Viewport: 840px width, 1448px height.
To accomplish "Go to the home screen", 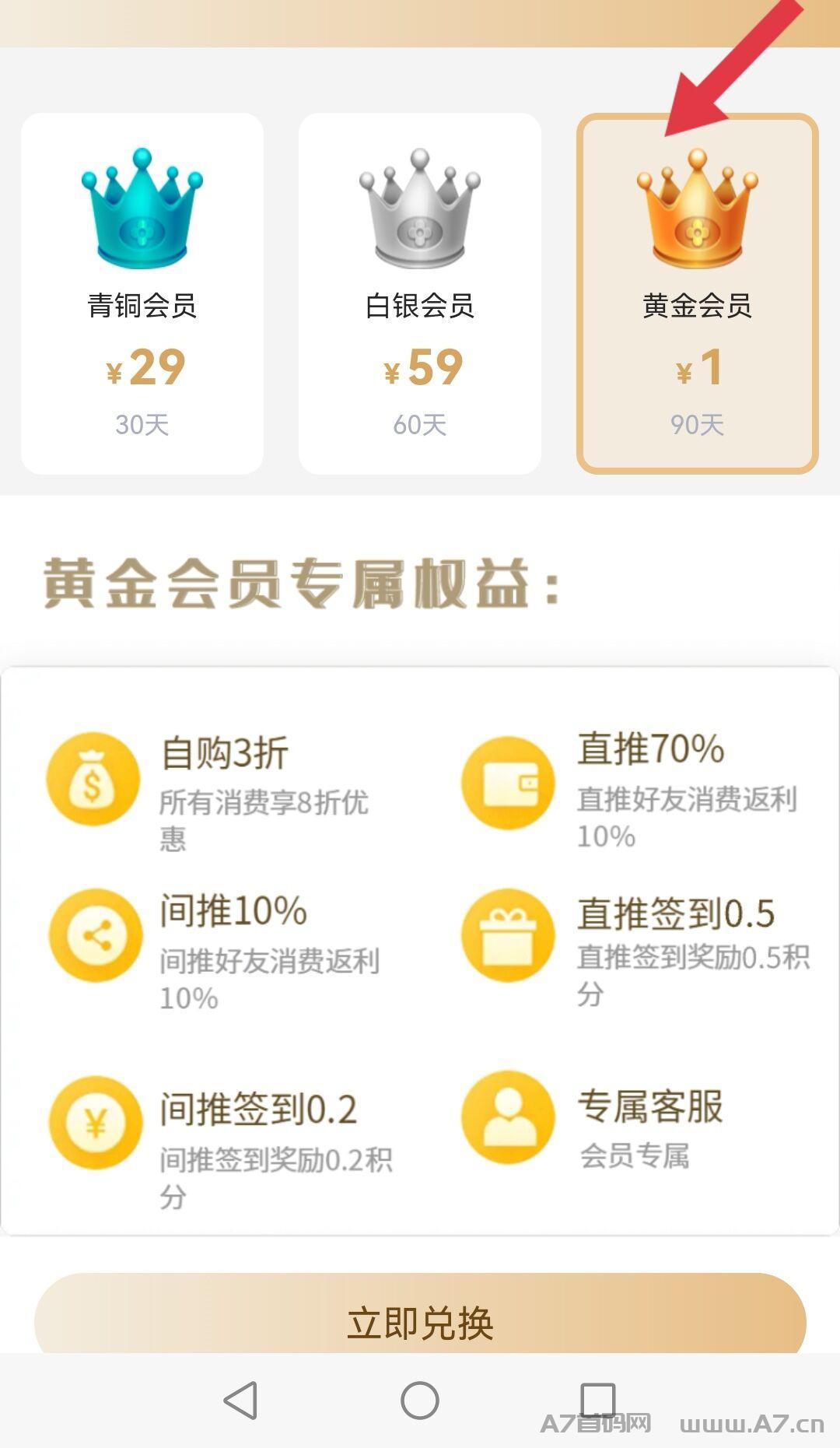I will coord(420,1401).
